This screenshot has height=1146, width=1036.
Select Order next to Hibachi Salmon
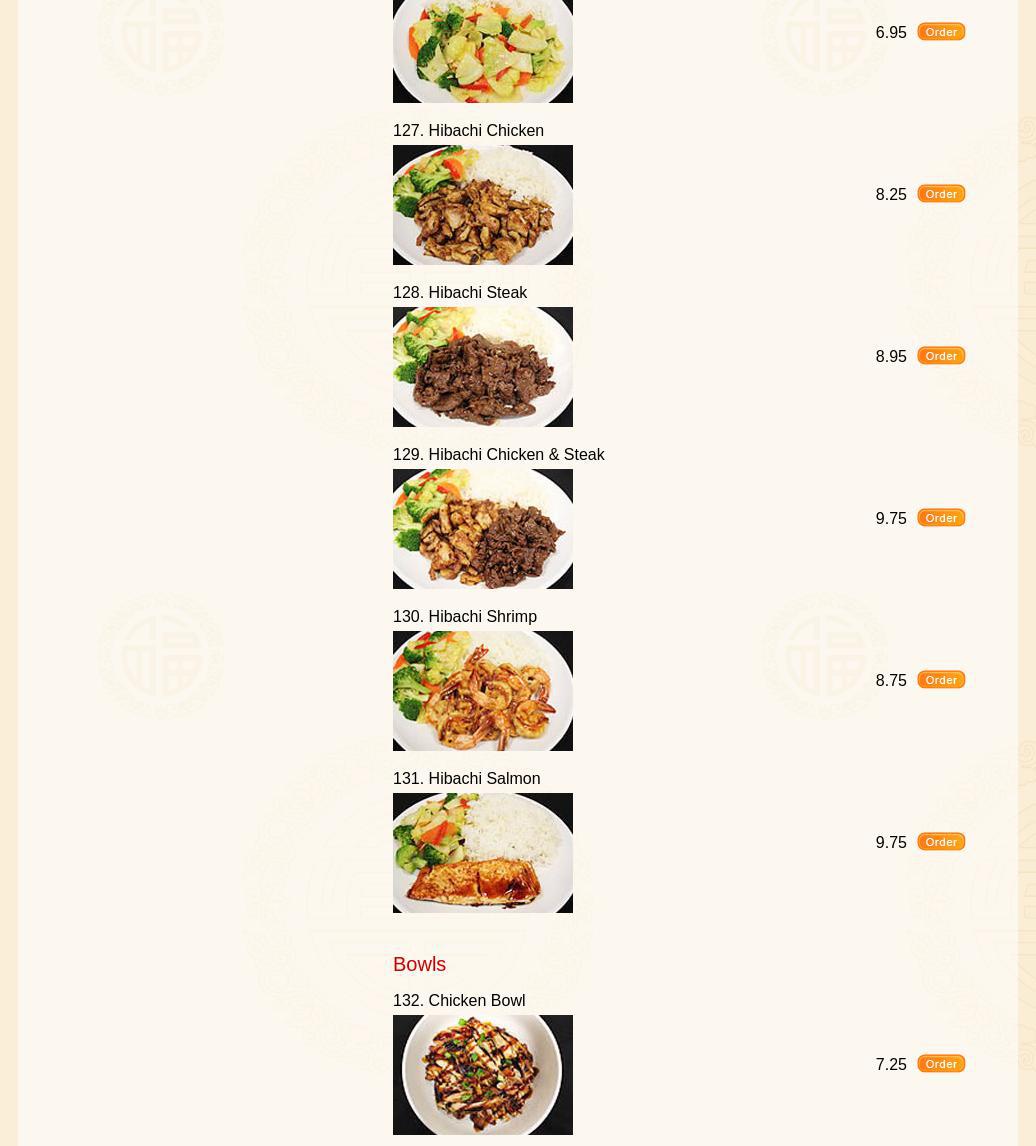(x=941, y=842)
